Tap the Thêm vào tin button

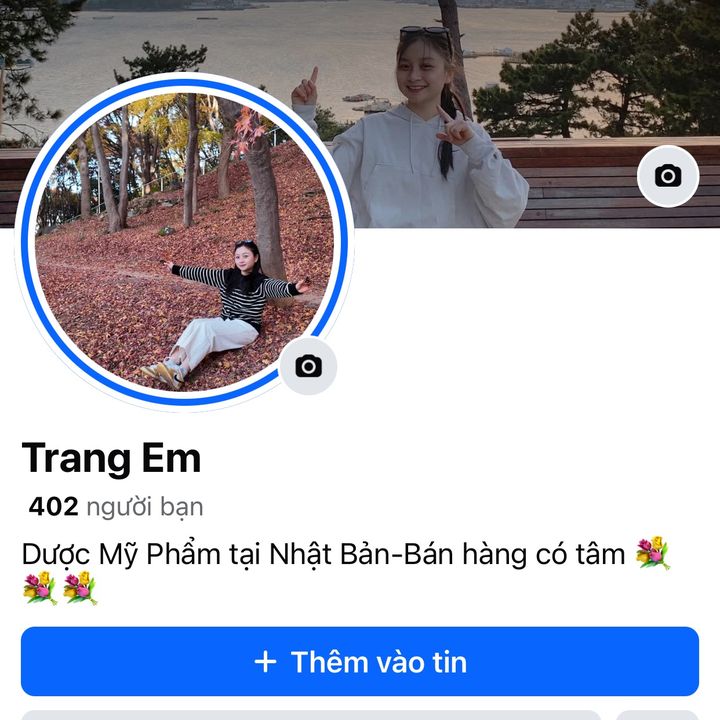coord(360,661)
